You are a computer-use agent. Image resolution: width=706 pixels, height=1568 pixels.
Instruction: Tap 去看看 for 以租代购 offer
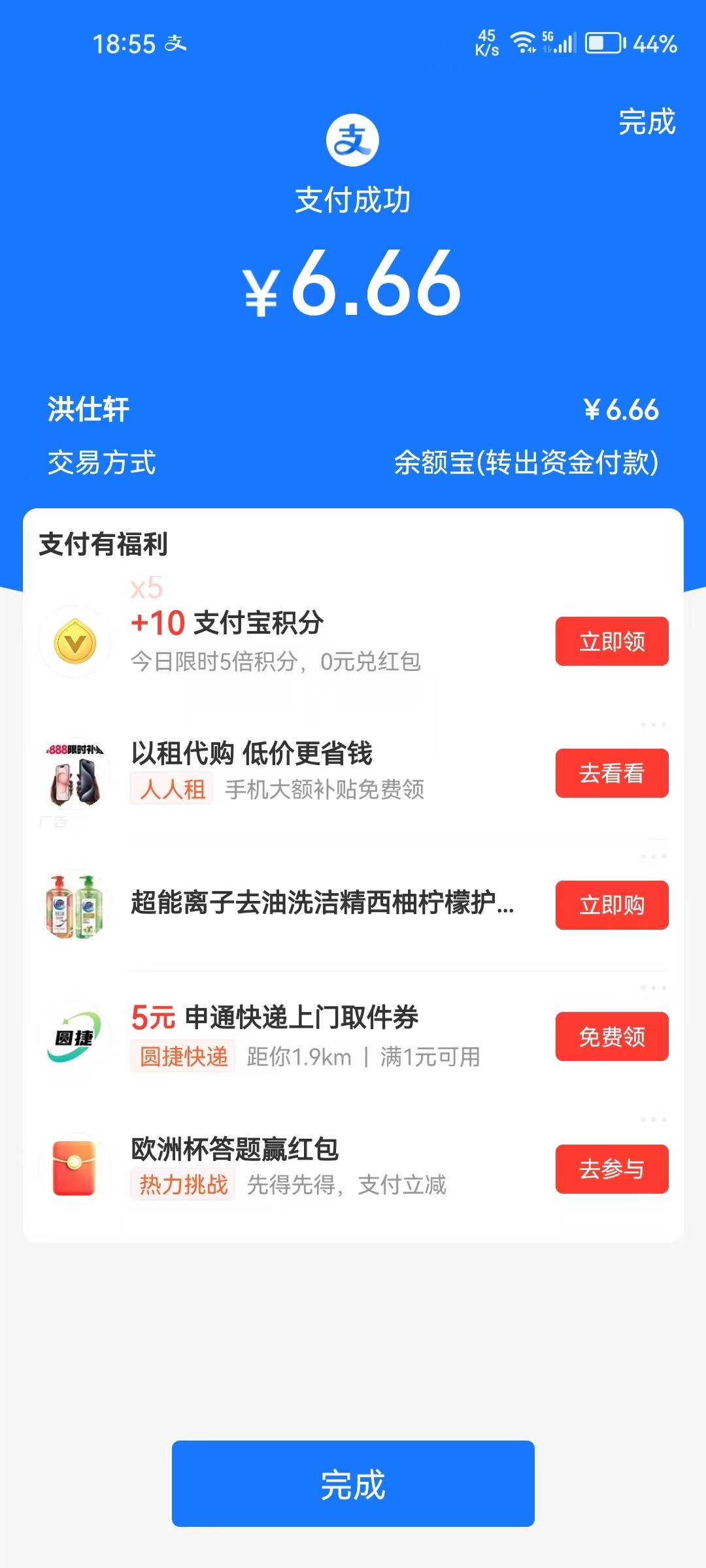pyautogui.click(x=612, y=774)
